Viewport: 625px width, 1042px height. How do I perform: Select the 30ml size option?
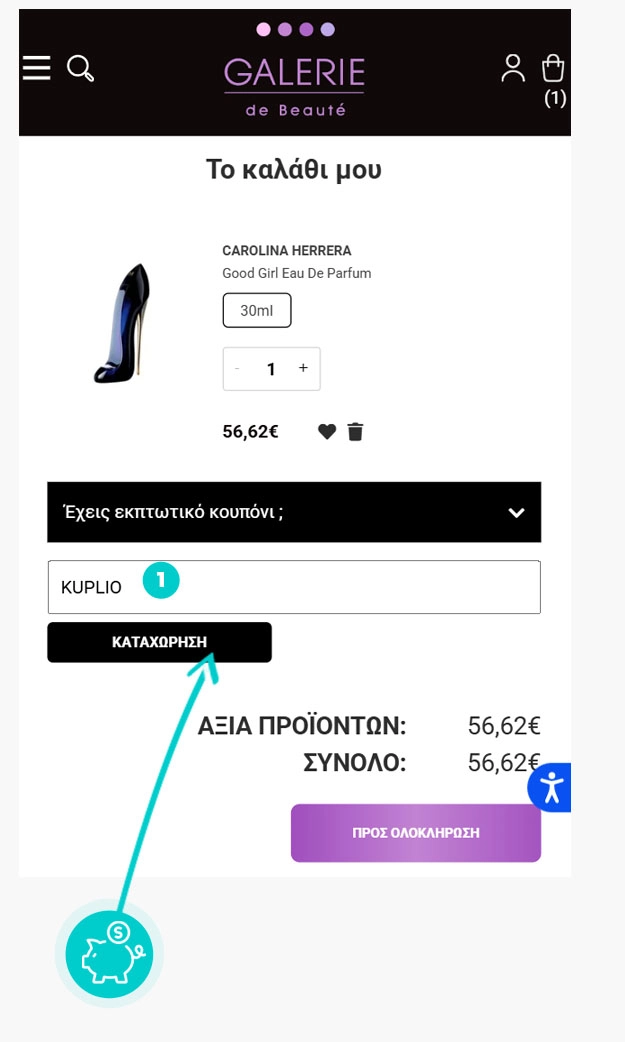click(257, 311)
